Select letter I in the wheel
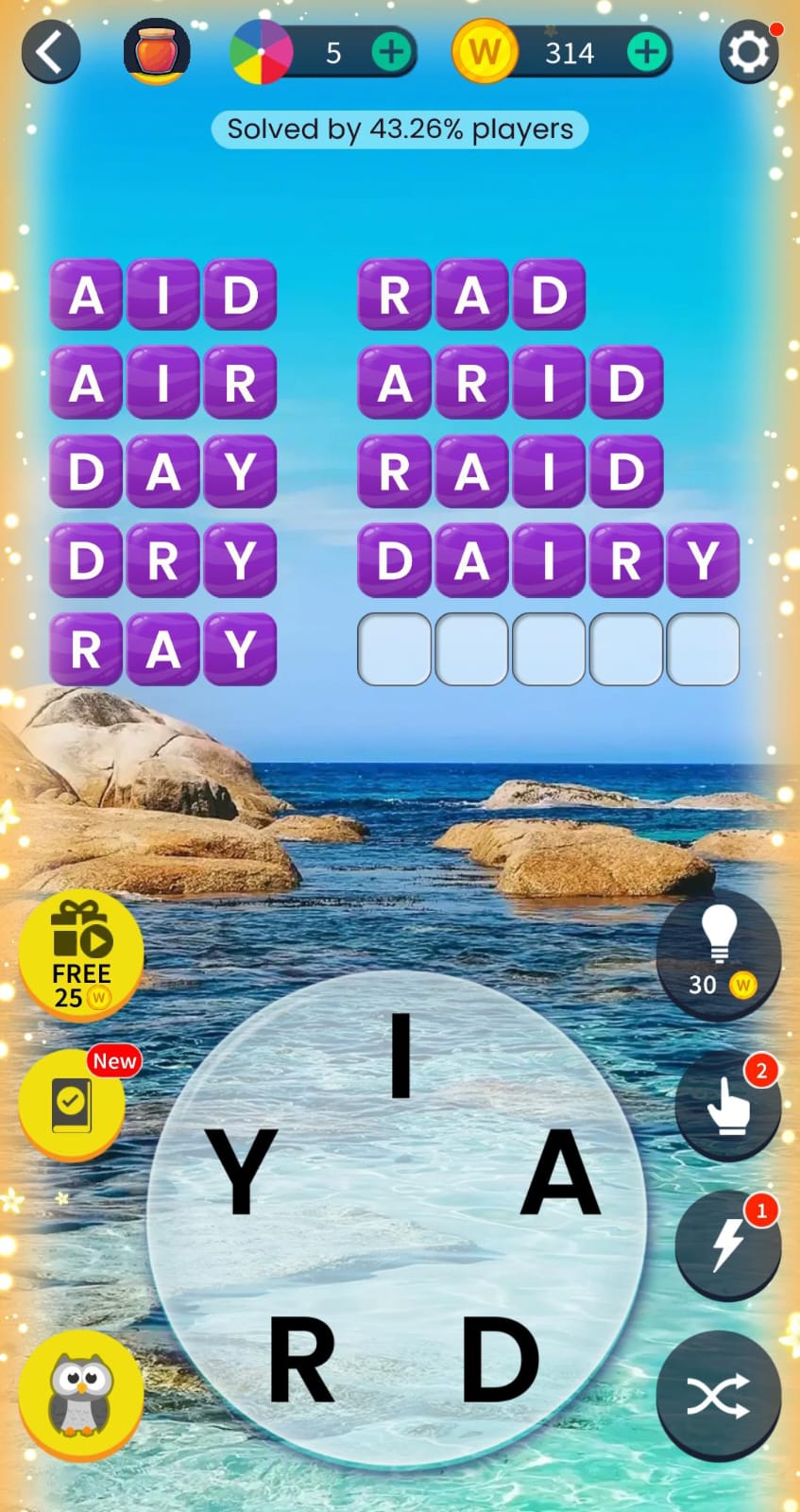 pyautogui.click(x=400, y=1055)
